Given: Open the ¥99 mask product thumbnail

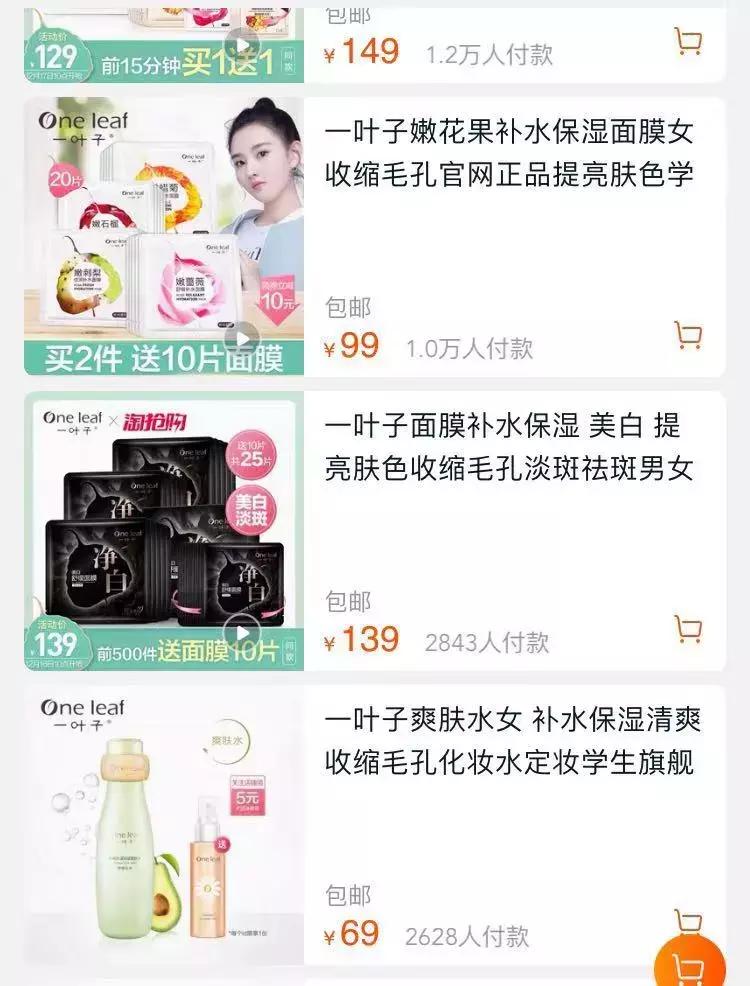Looking at the screenshot, I should (x=150, y=230).
